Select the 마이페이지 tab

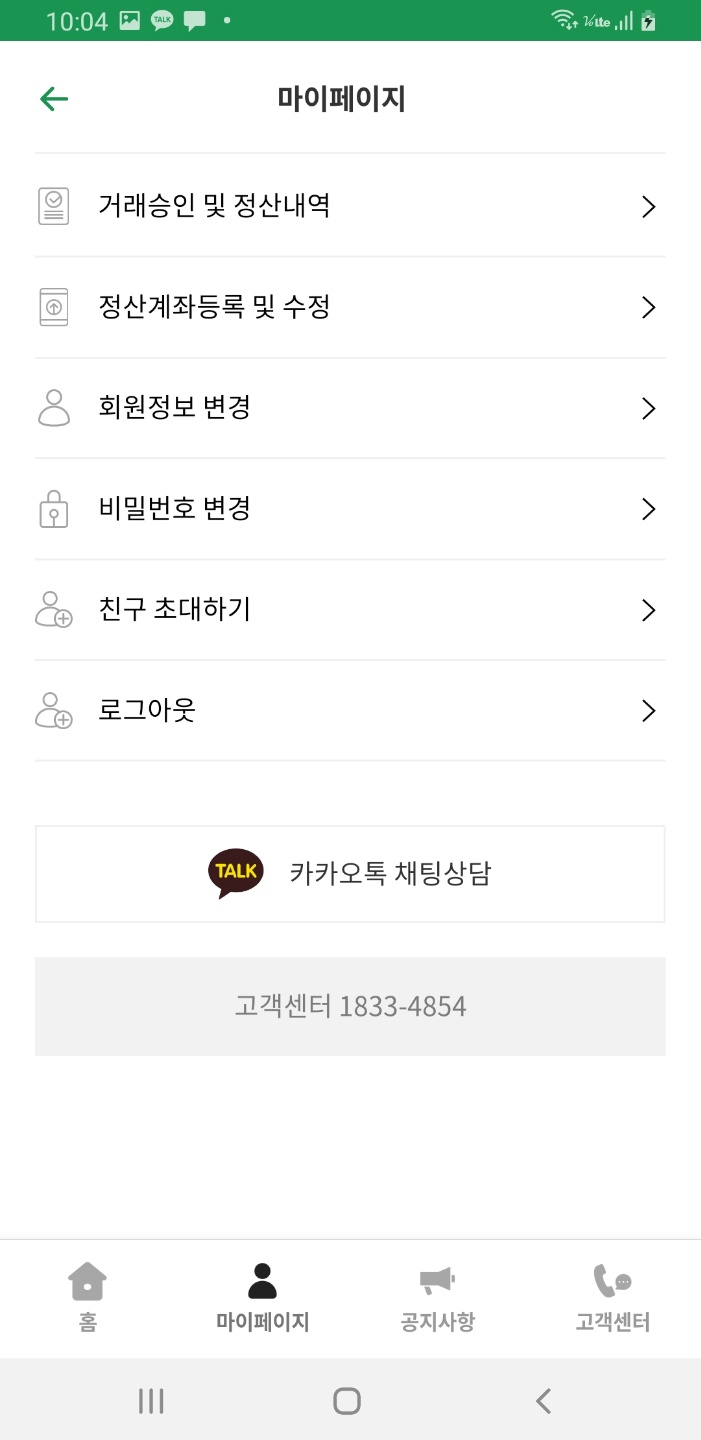[262, 1298]
